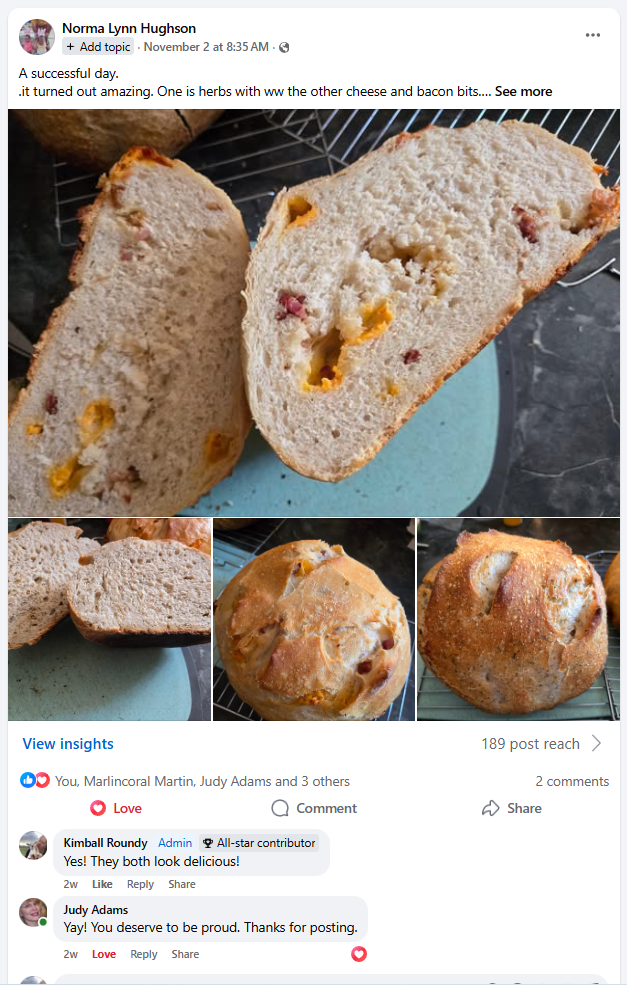Open View insights

click(68, 744)
